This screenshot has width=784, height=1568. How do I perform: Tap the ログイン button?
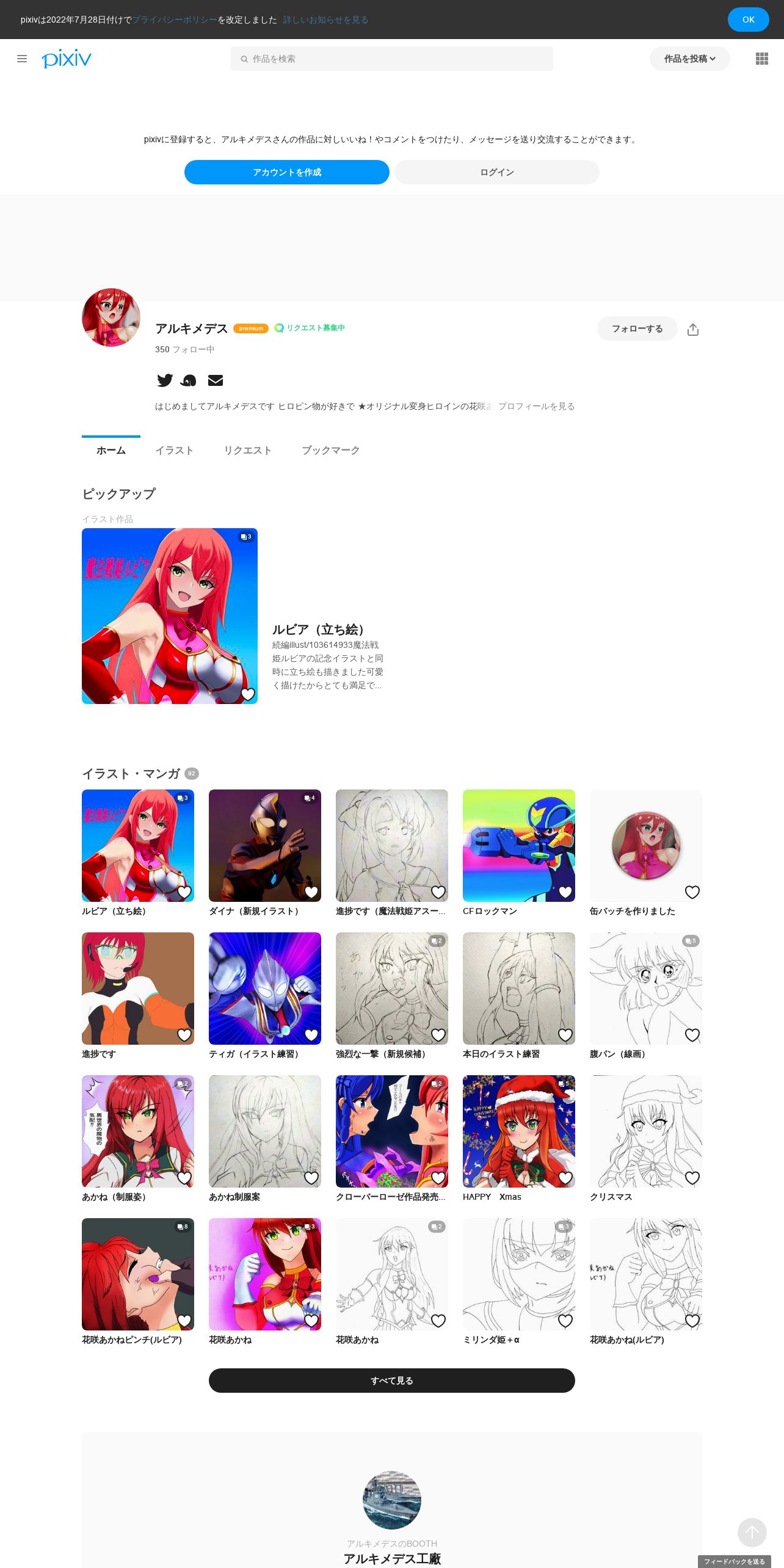coord(497,172)
